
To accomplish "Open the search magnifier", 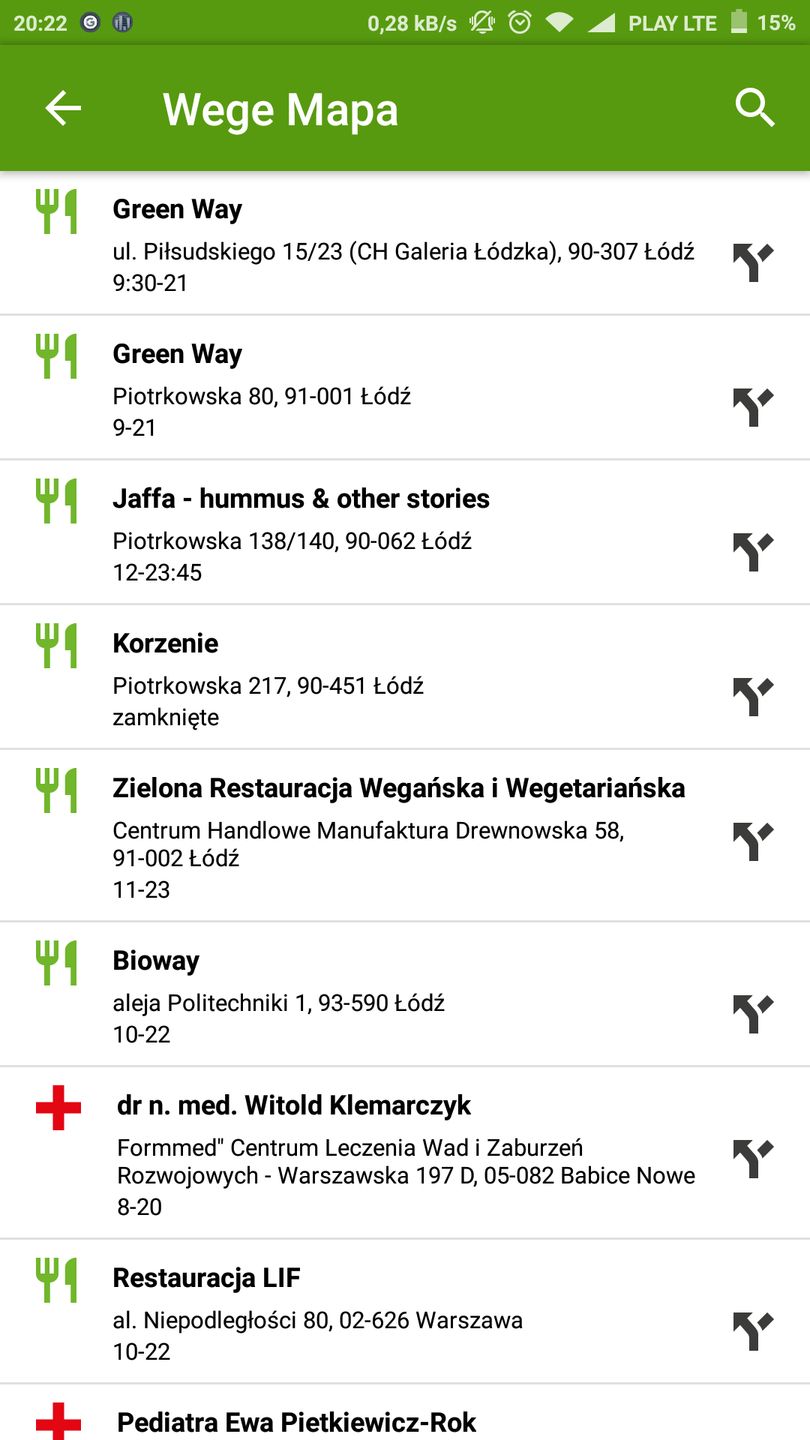I will [x=755, y=108].
